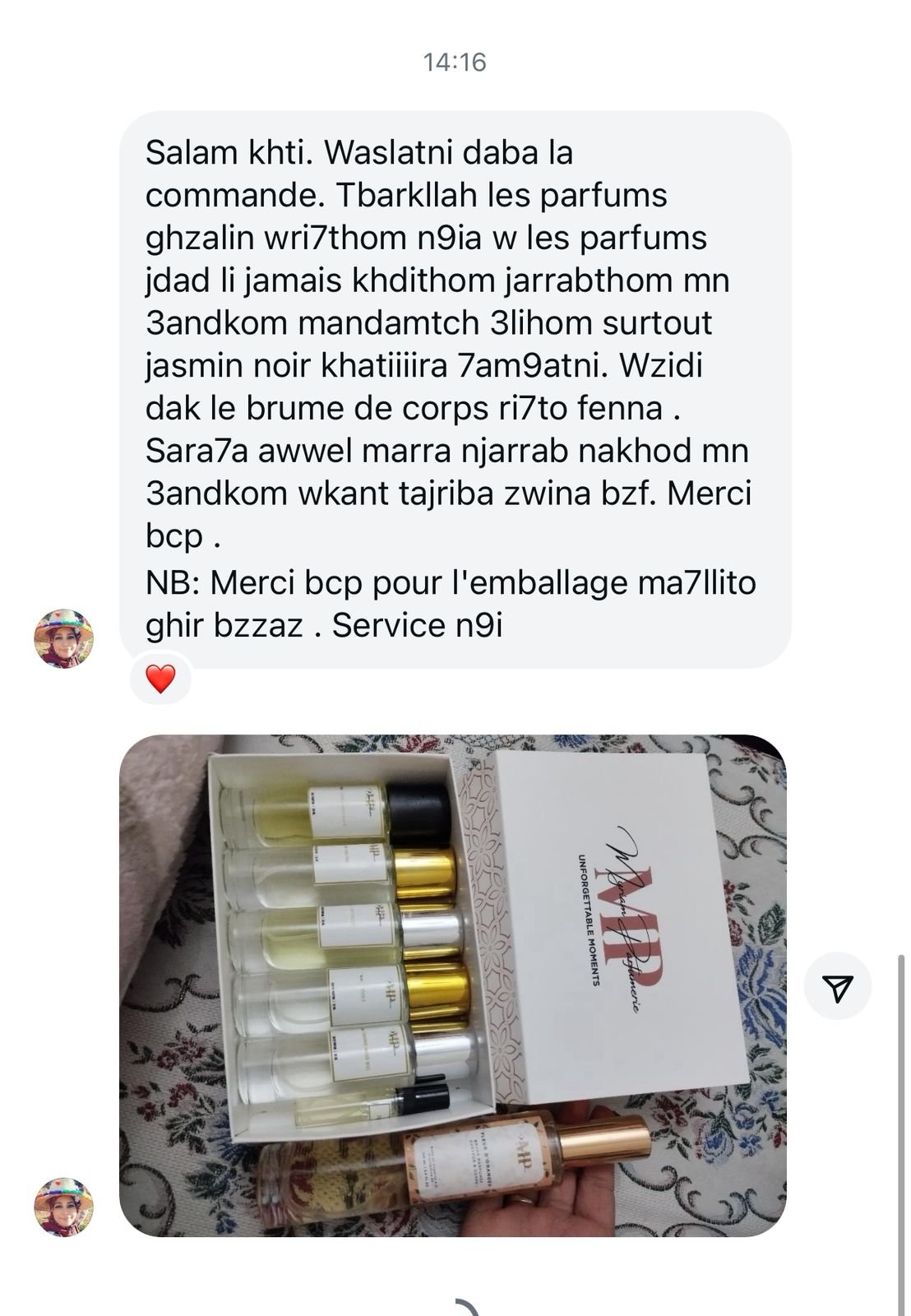This screenshot has width=911, height=1316.
Task: Forward the perfume box photo with the arrow icon
Action: [x=838, y=988]
